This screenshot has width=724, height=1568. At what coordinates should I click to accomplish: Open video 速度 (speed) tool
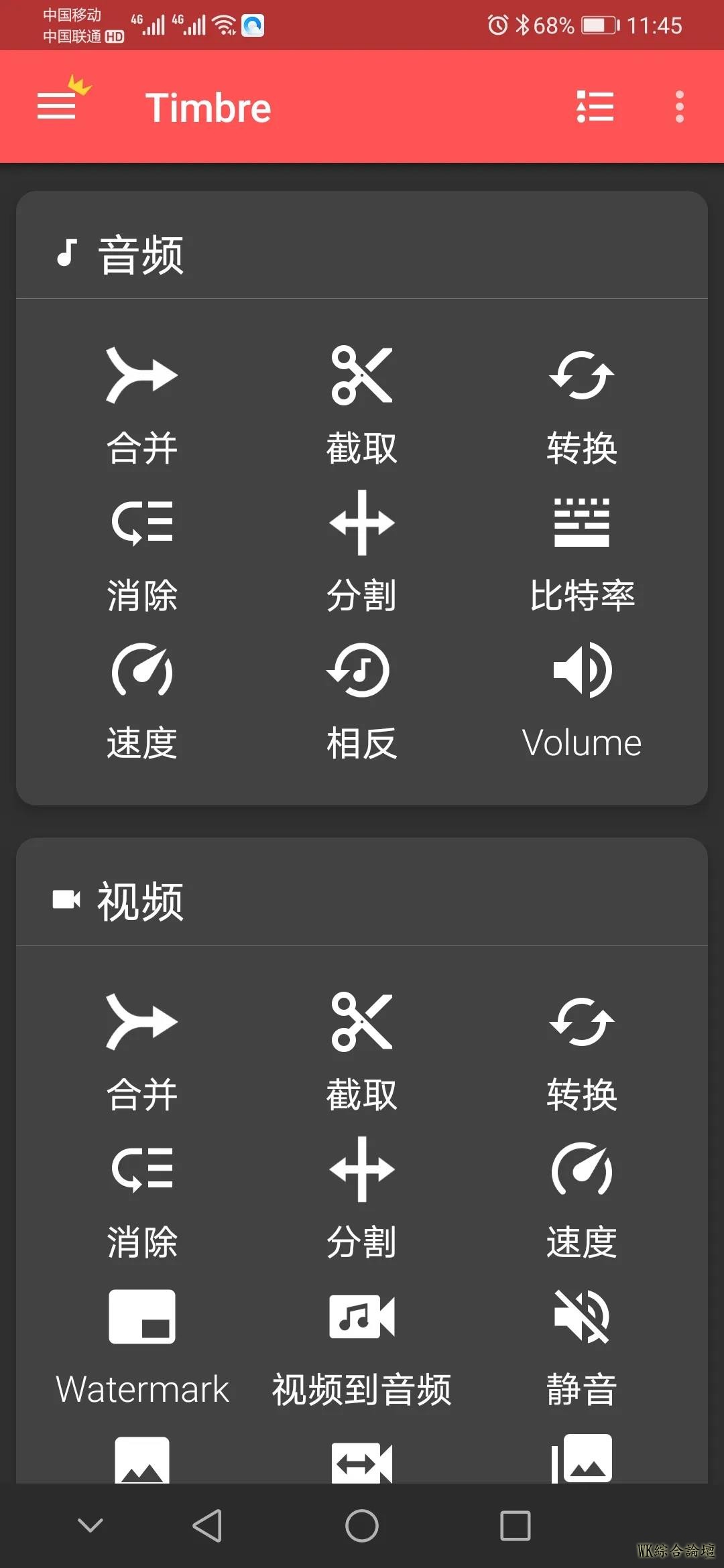[x=581, y=1199]
